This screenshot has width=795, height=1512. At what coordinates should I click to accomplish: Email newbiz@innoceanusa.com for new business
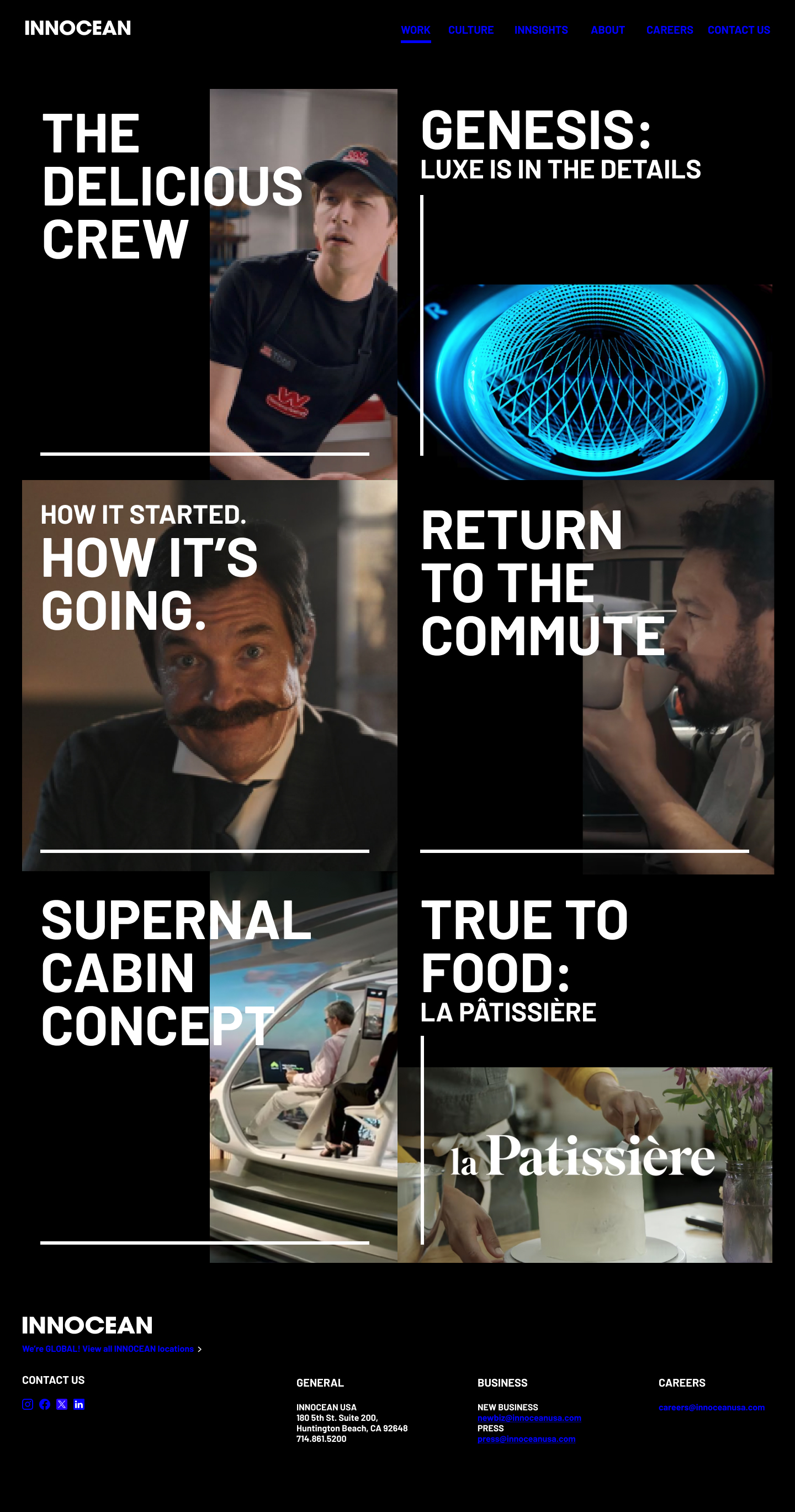coord(529,1418)
